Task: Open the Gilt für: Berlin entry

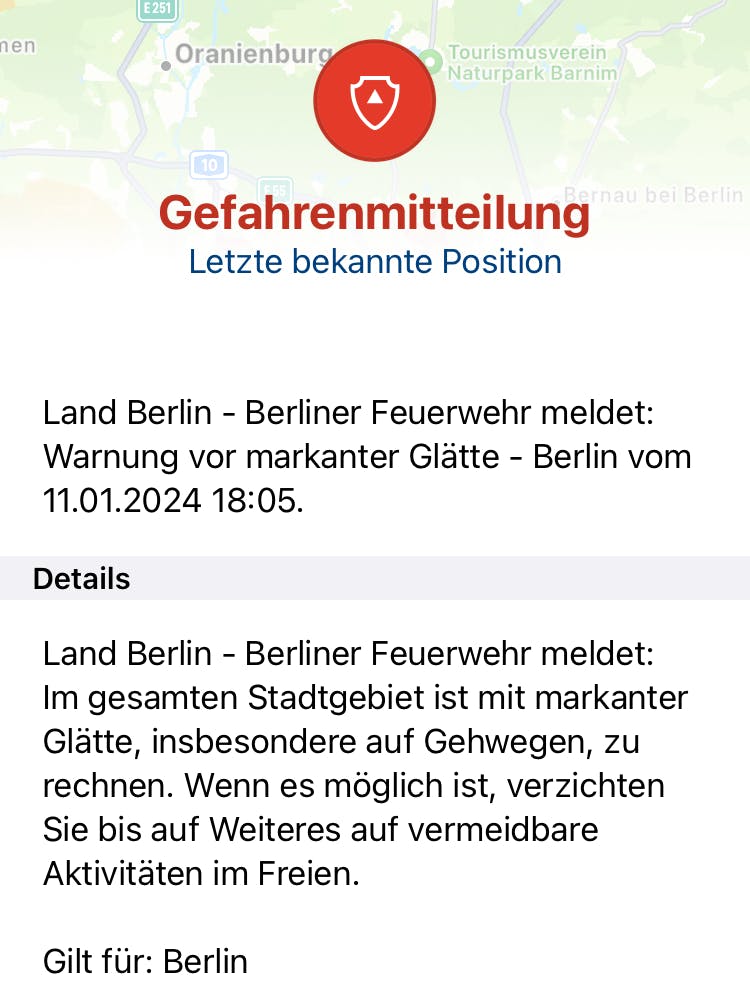Action: coord(144,961)
